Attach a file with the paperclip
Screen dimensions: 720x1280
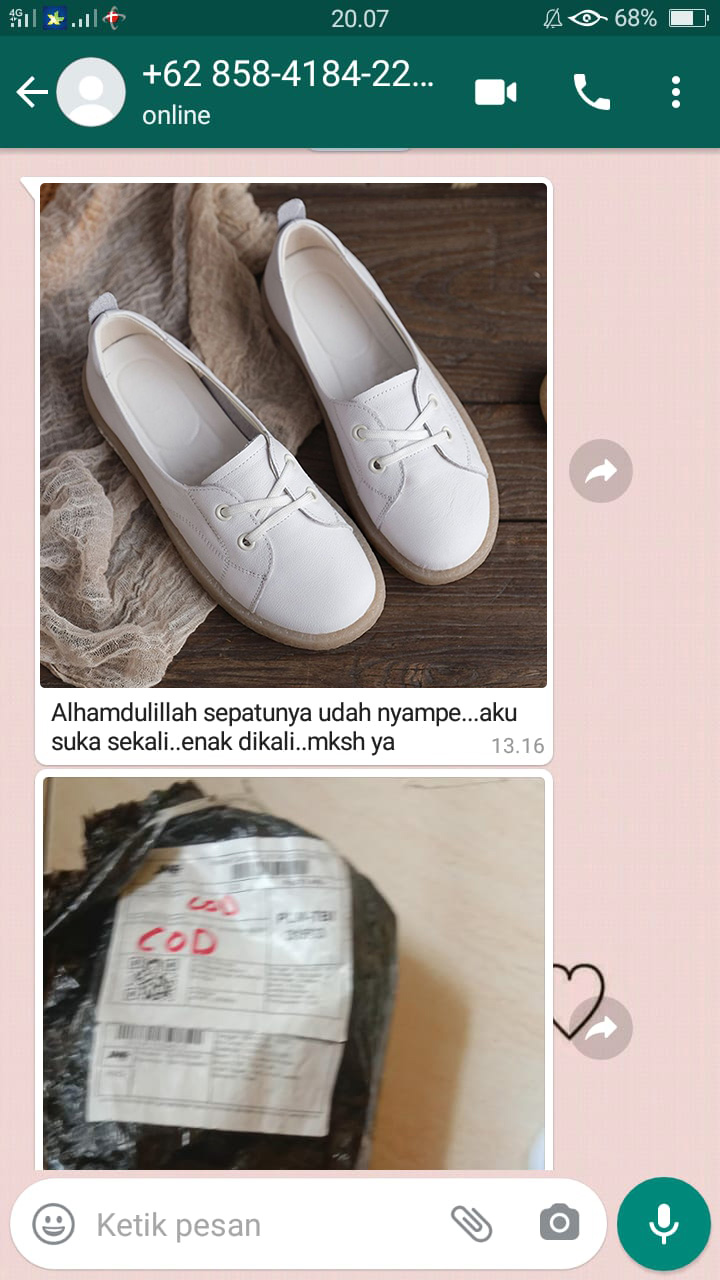coord(472,1223)
